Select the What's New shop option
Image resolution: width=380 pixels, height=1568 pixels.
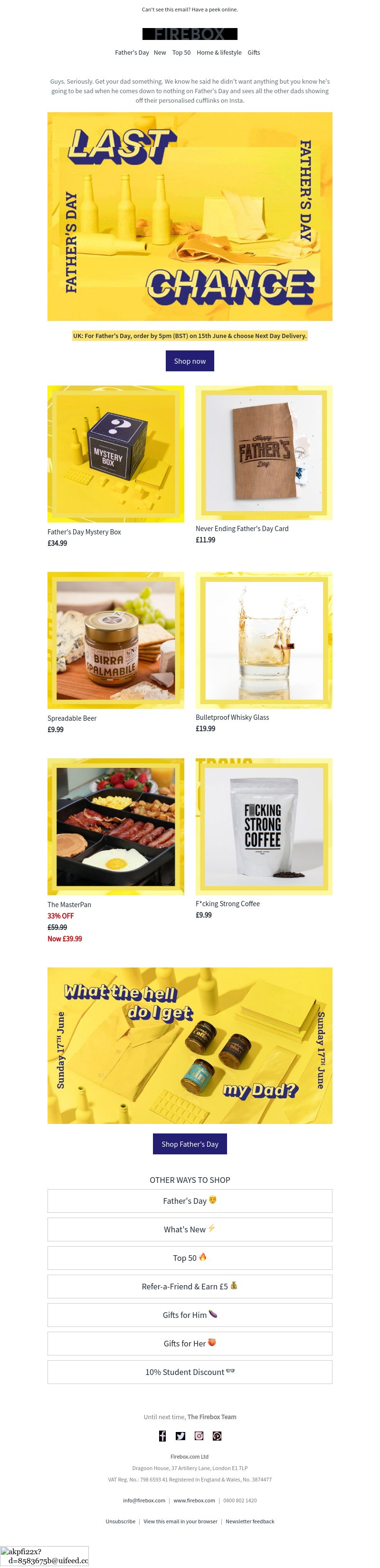pyautogui.click(x=190, y=1229)
